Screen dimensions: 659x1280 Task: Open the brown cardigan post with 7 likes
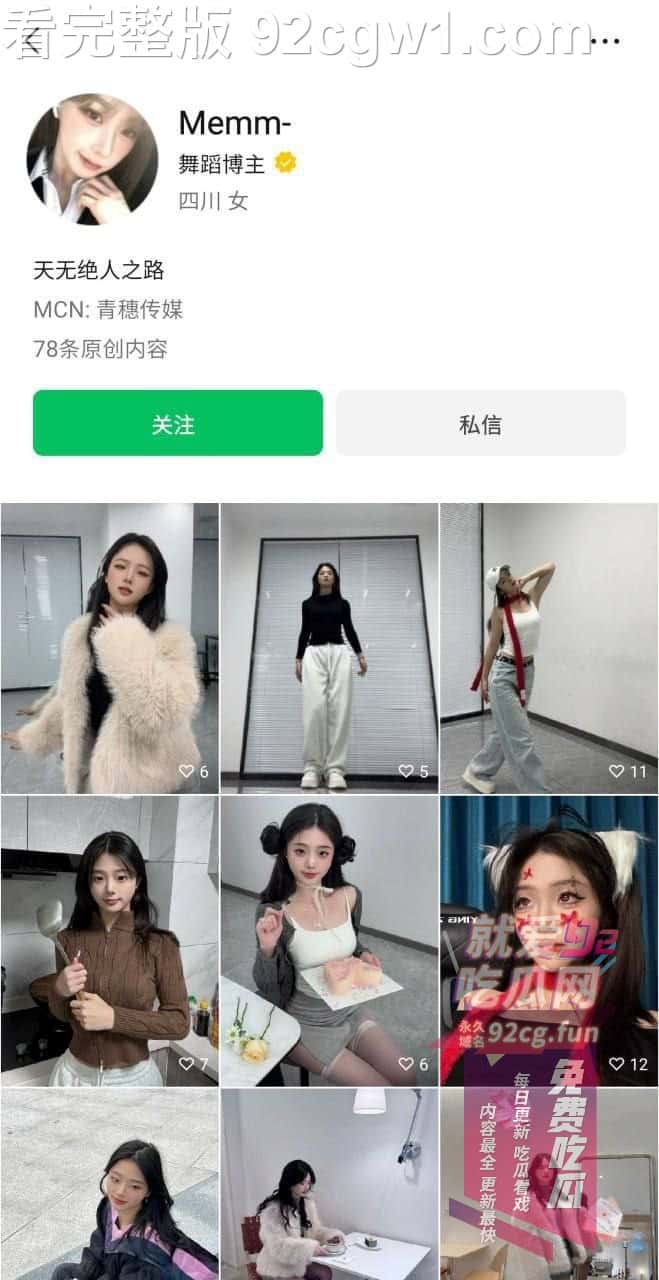coord(109,941)
